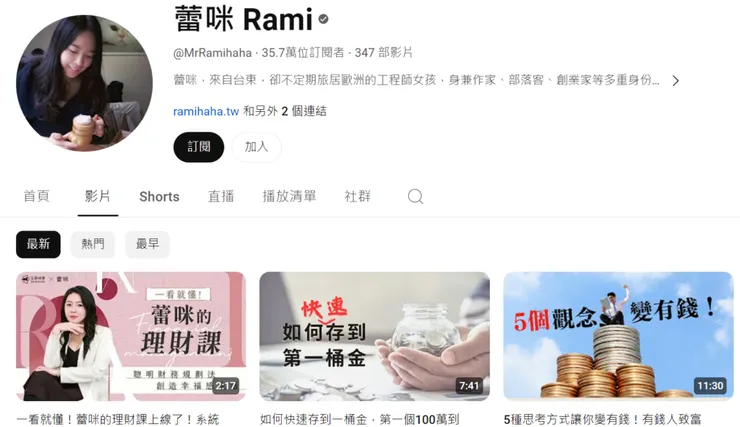
Task: Select the 熱門 filter chip
Action: (x=93, y=244)
